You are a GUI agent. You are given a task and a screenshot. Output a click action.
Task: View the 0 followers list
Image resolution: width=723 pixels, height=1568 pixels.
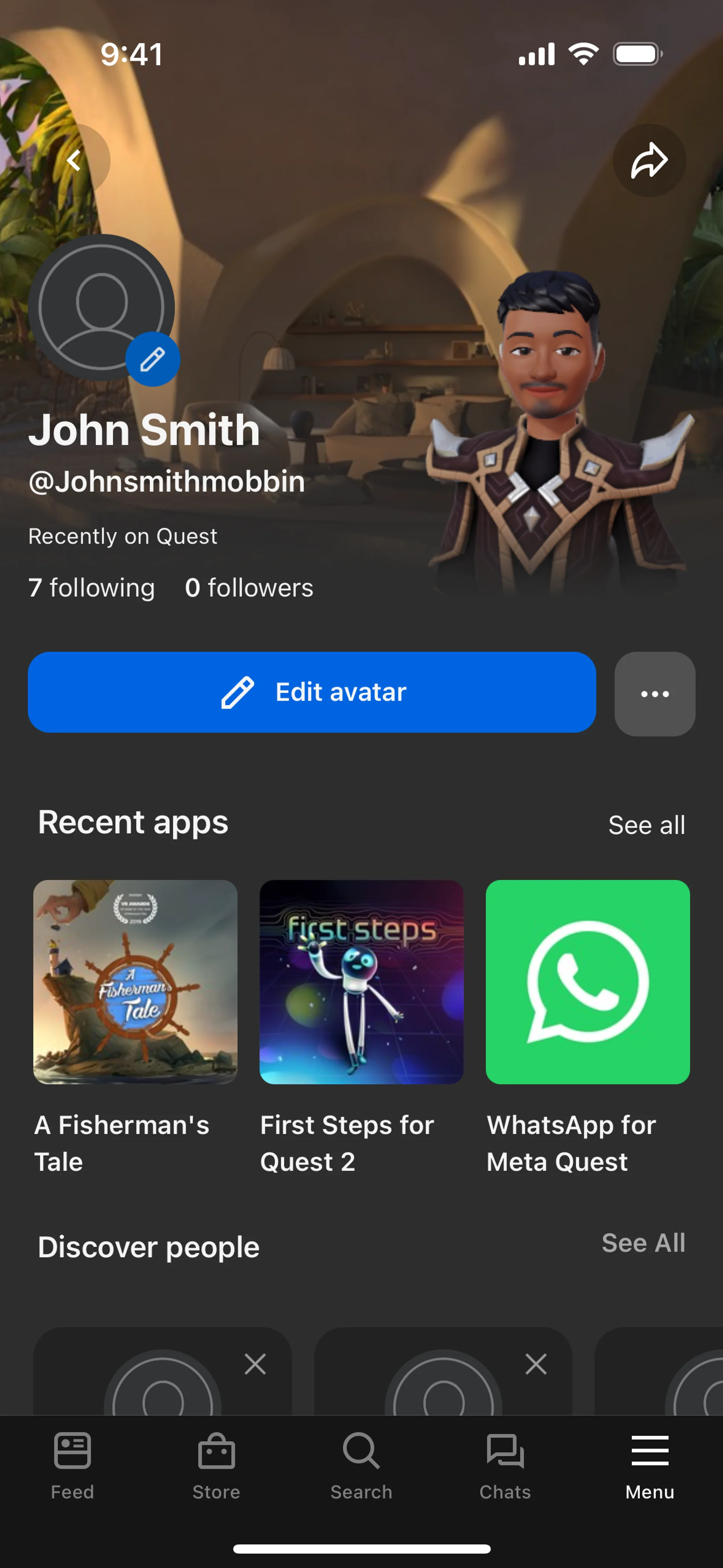(x=249, y=588)
